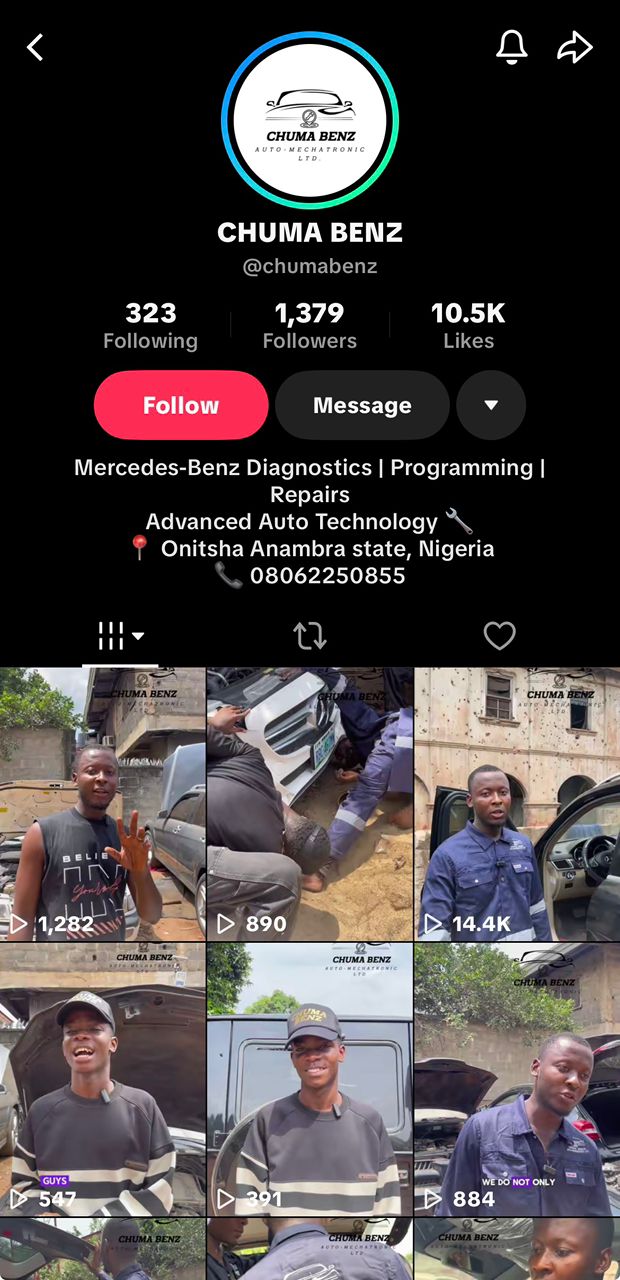Switch to the reposts tab
The width and height of the screenshot is (620, 1280).
click(x=310, y=636)
